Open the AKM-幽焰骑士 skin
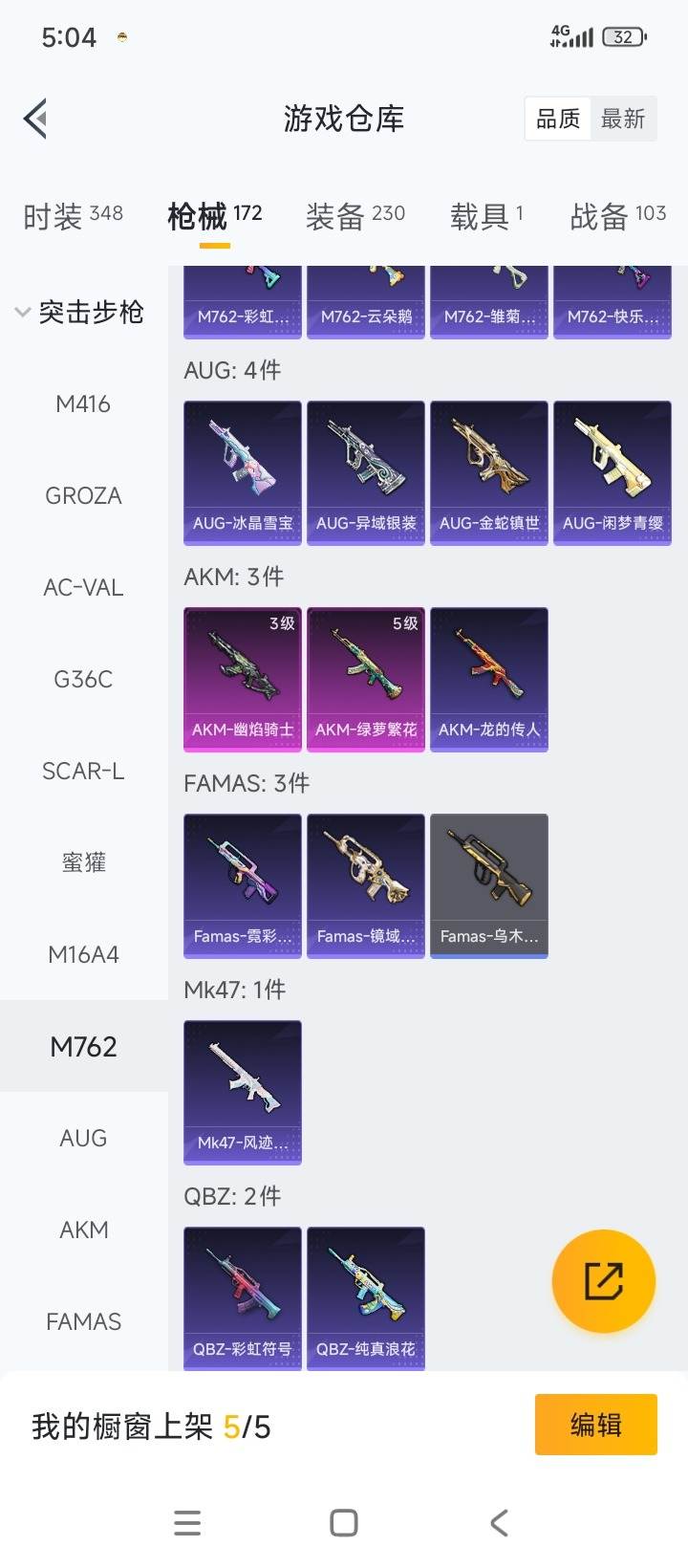 point(243,679)
